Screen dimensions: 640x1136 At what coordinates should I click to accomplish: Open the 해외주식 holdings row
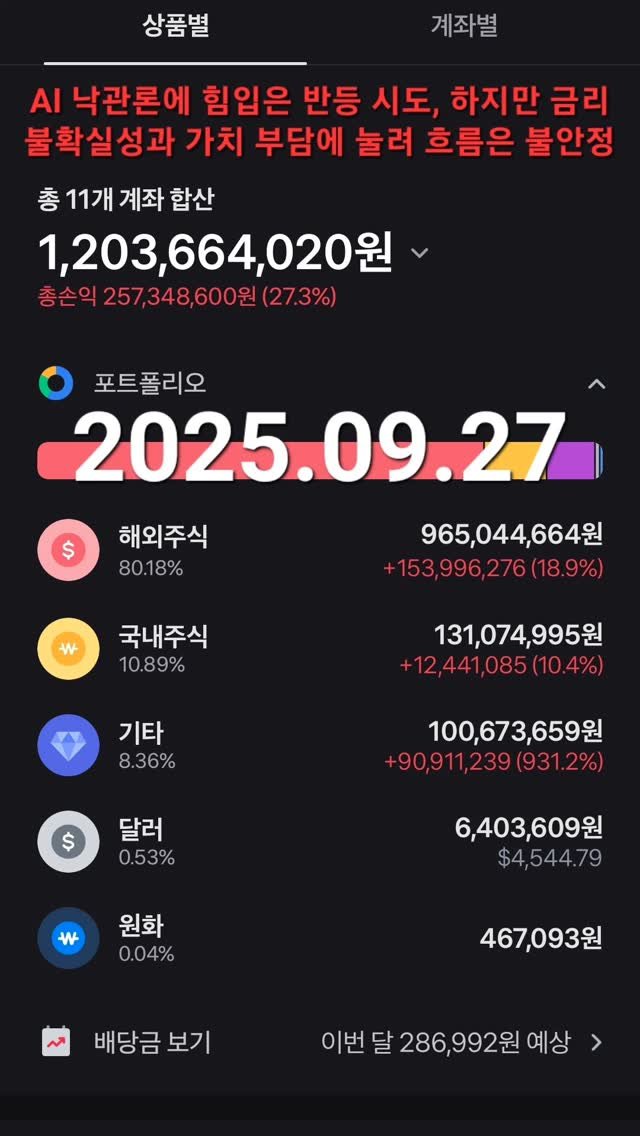(320, 550)
